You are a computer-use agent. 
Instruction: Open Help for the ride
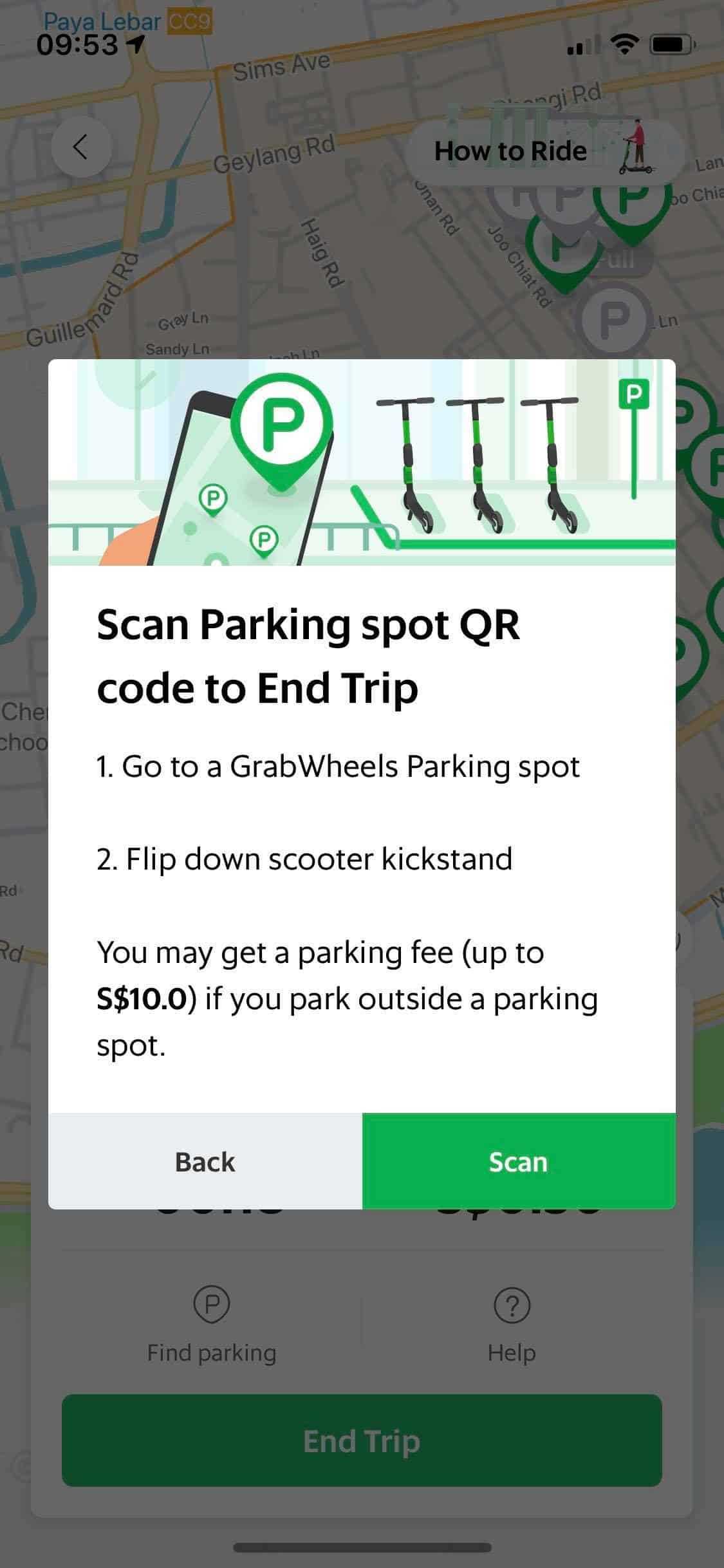click(x=512, y=1326)
